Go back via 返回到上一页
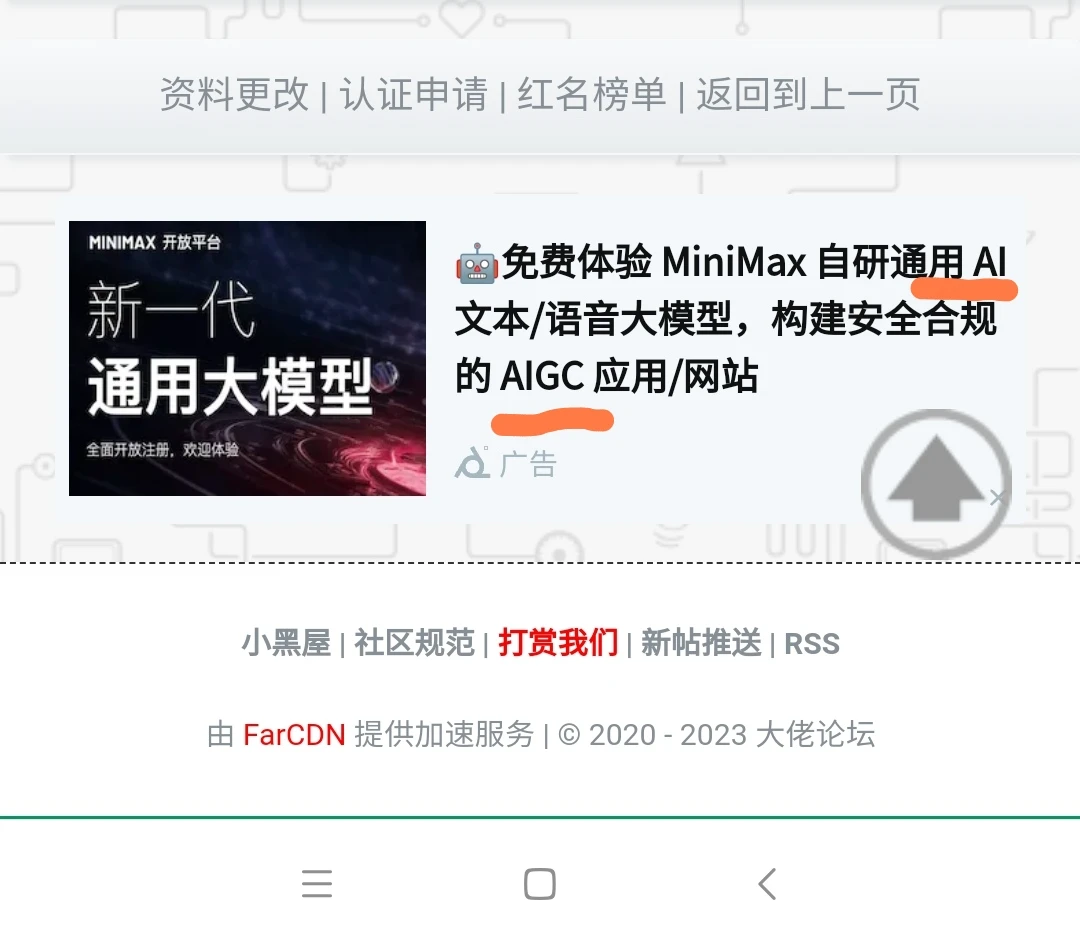Screen dimensions: 1080x949 pos(808,95)
